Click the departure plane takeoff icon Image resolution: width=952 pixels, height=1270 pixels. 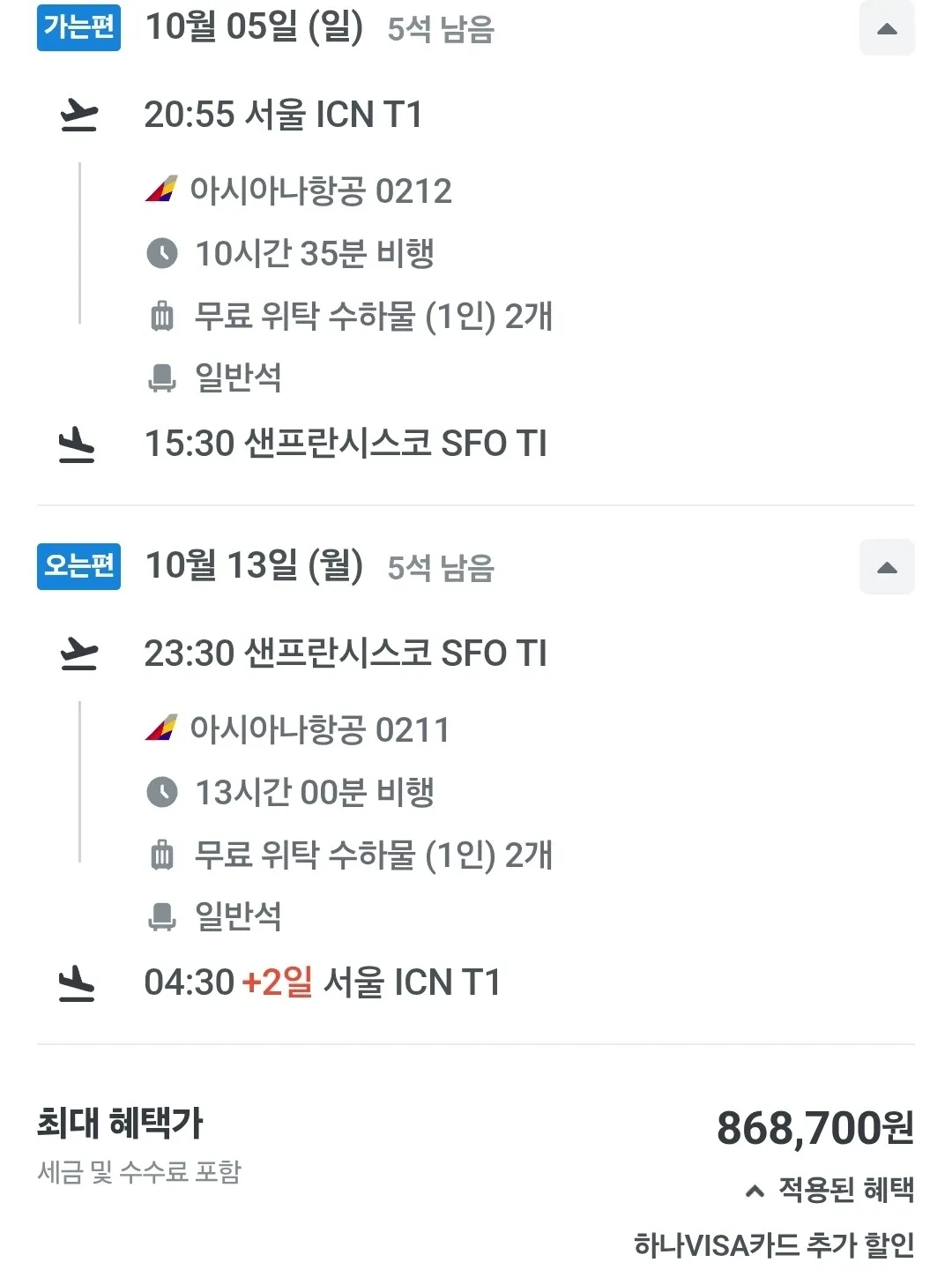click(x=79, y=113)
